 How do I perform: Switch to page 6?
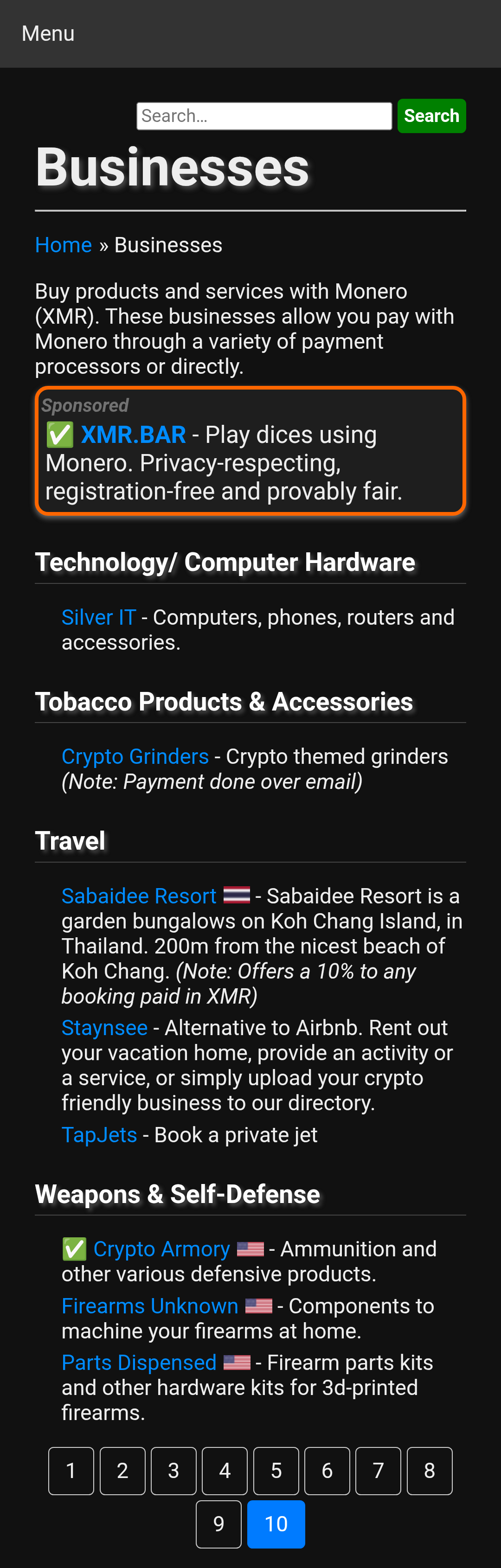coord(327,1471)
